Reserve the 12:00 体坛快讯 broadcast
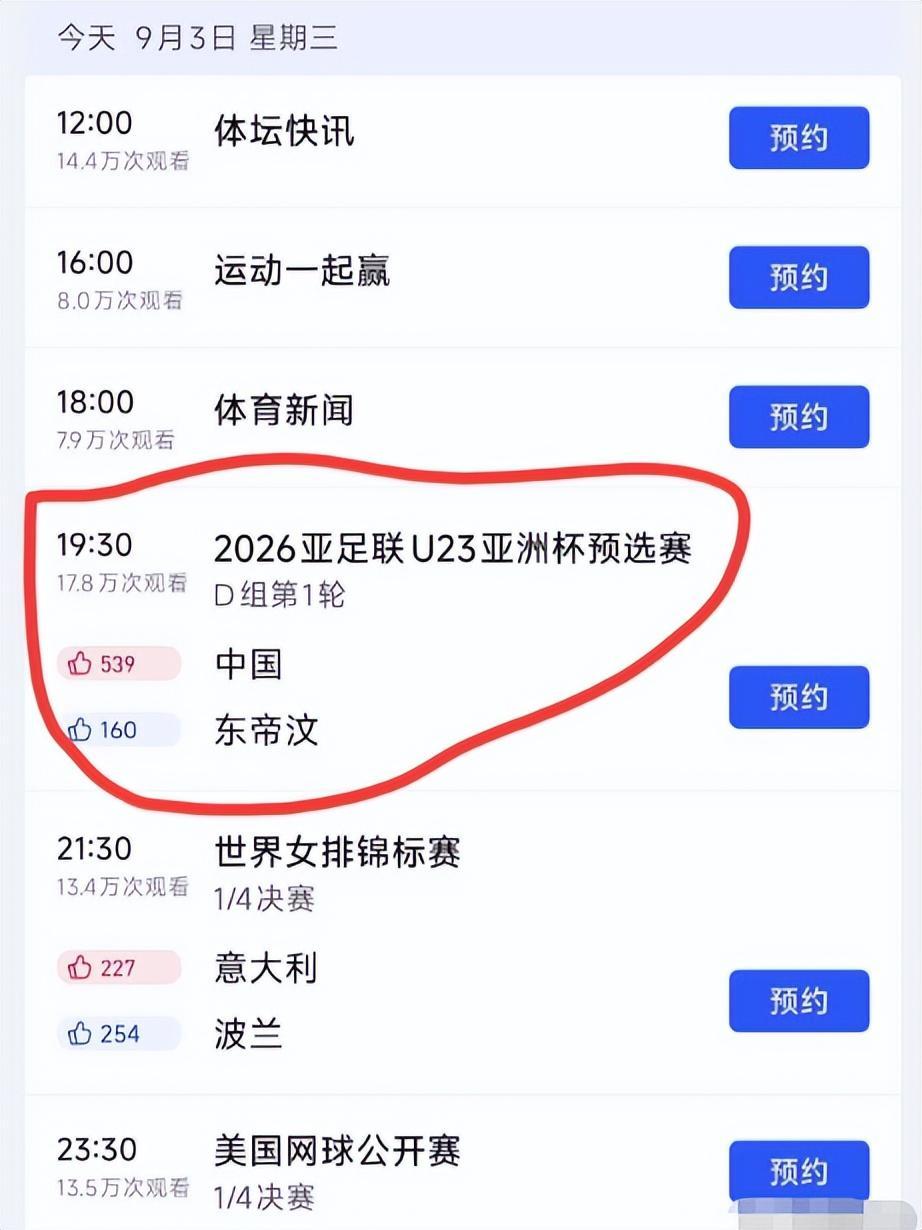 click(798, 138)
